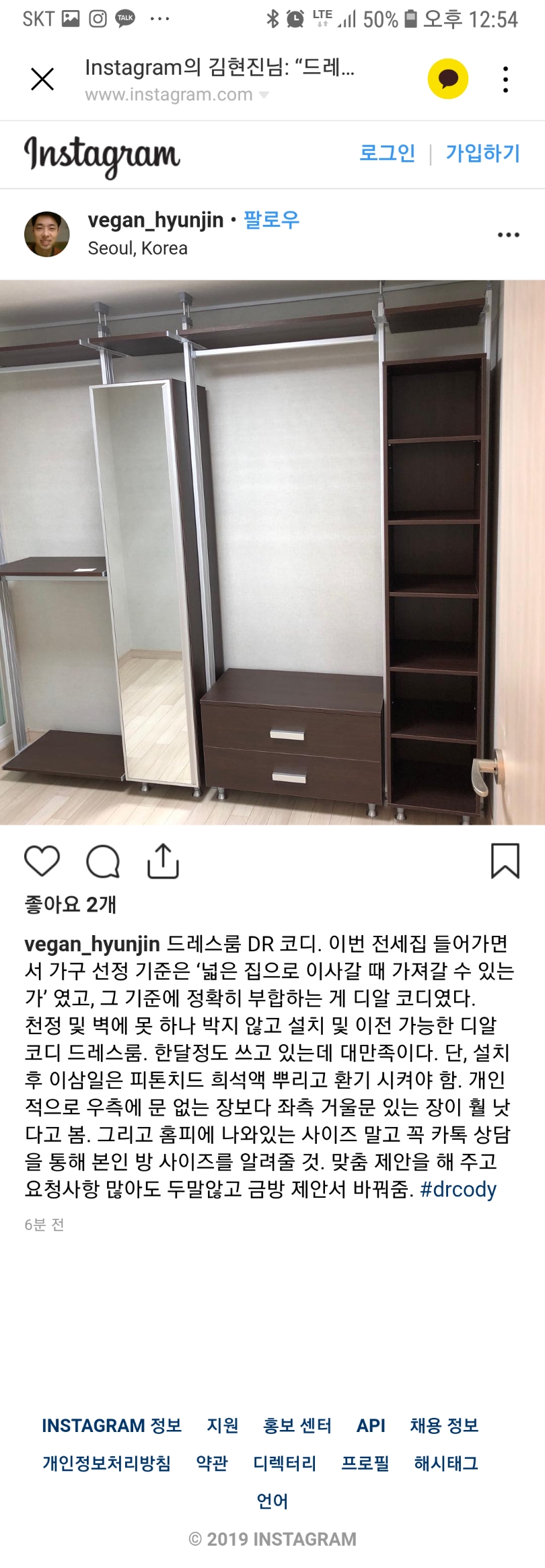Open the vegan_hyunjin profile picture

coord(47,234)
